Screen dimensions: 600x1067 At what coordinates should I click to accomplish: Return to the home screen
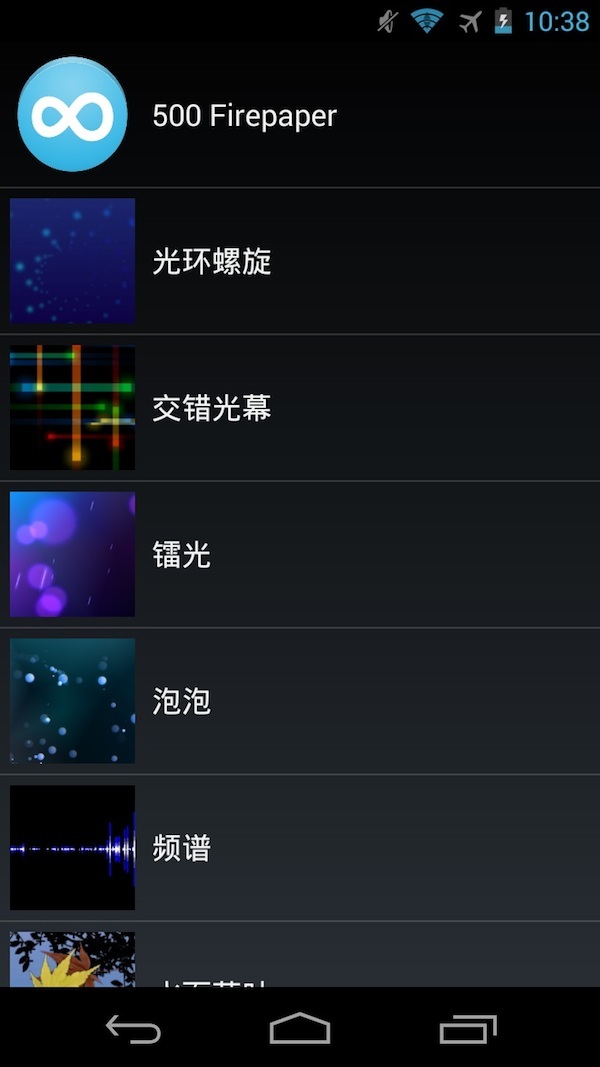300,1028
